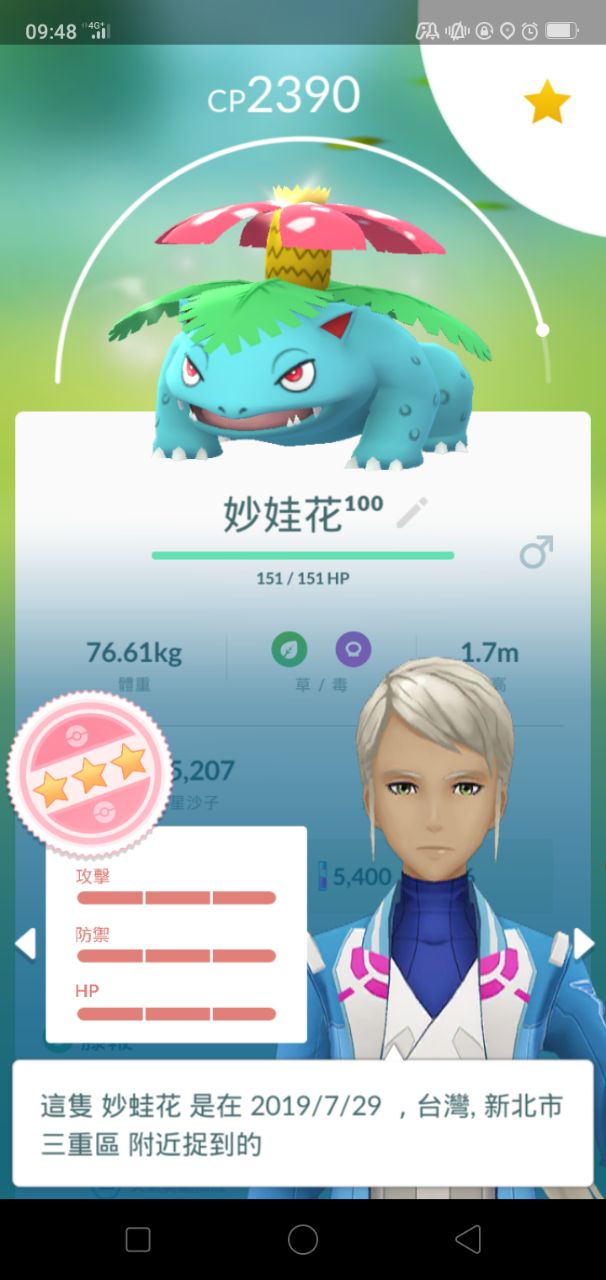The width and height of the screenshot is (606, 1280).
Task: Go to the previous Pokémon with left arrow
Action: pos(25,943)
